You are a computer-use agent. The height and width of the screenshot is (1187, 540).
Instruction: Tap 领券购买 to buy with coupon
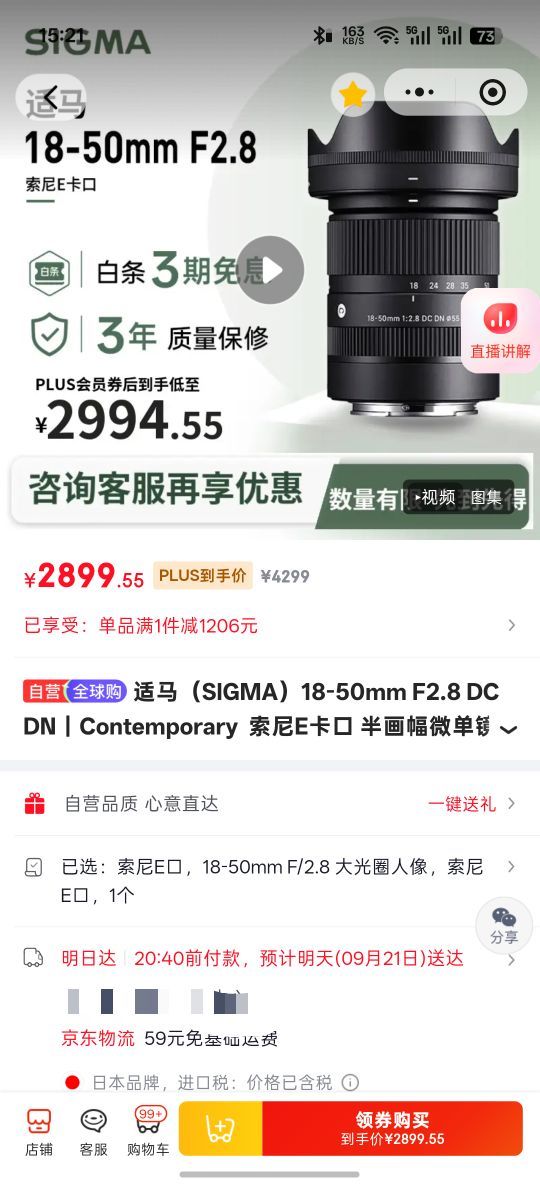click(x=392, y=1129)
